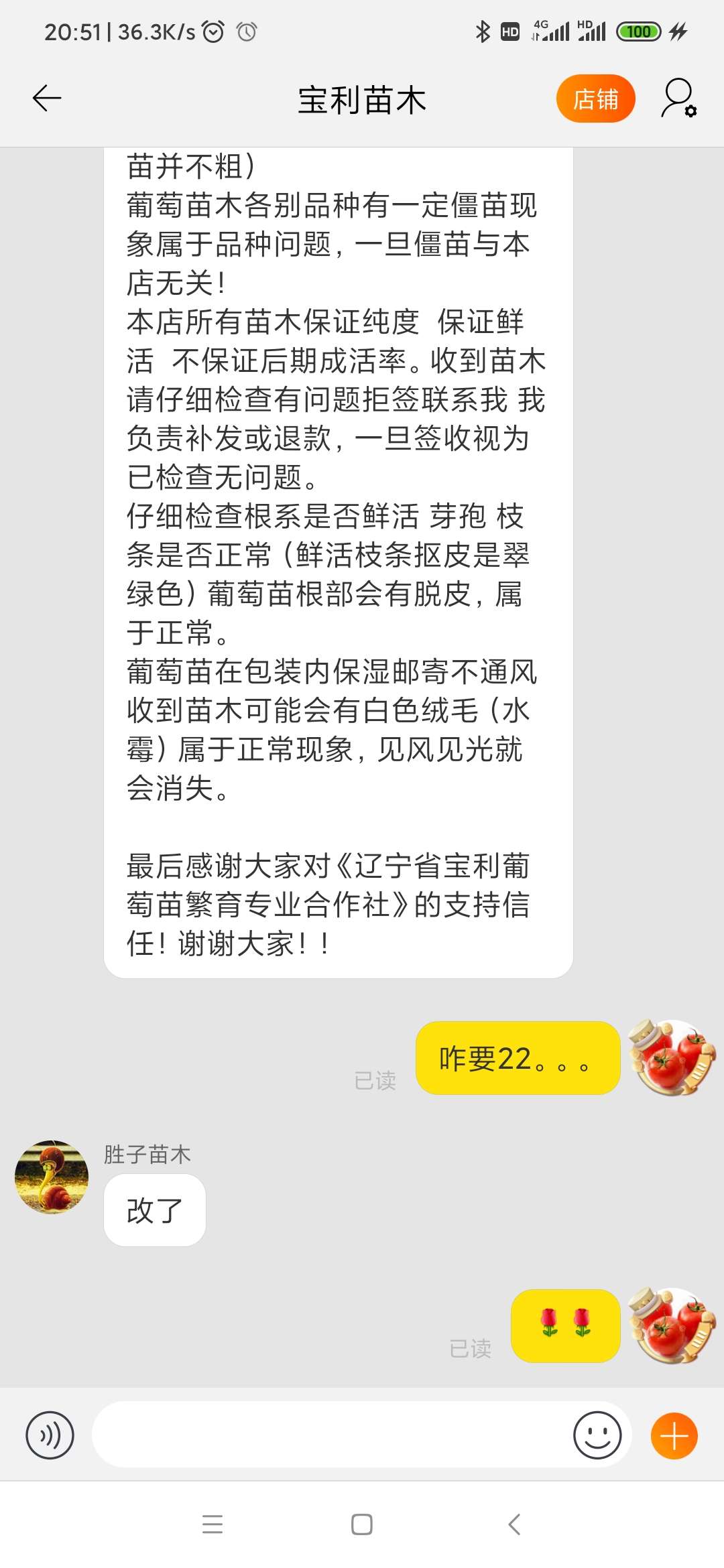The image size is (724, 1568).
Task: Focus the message text field
Action: (332, 1435)
